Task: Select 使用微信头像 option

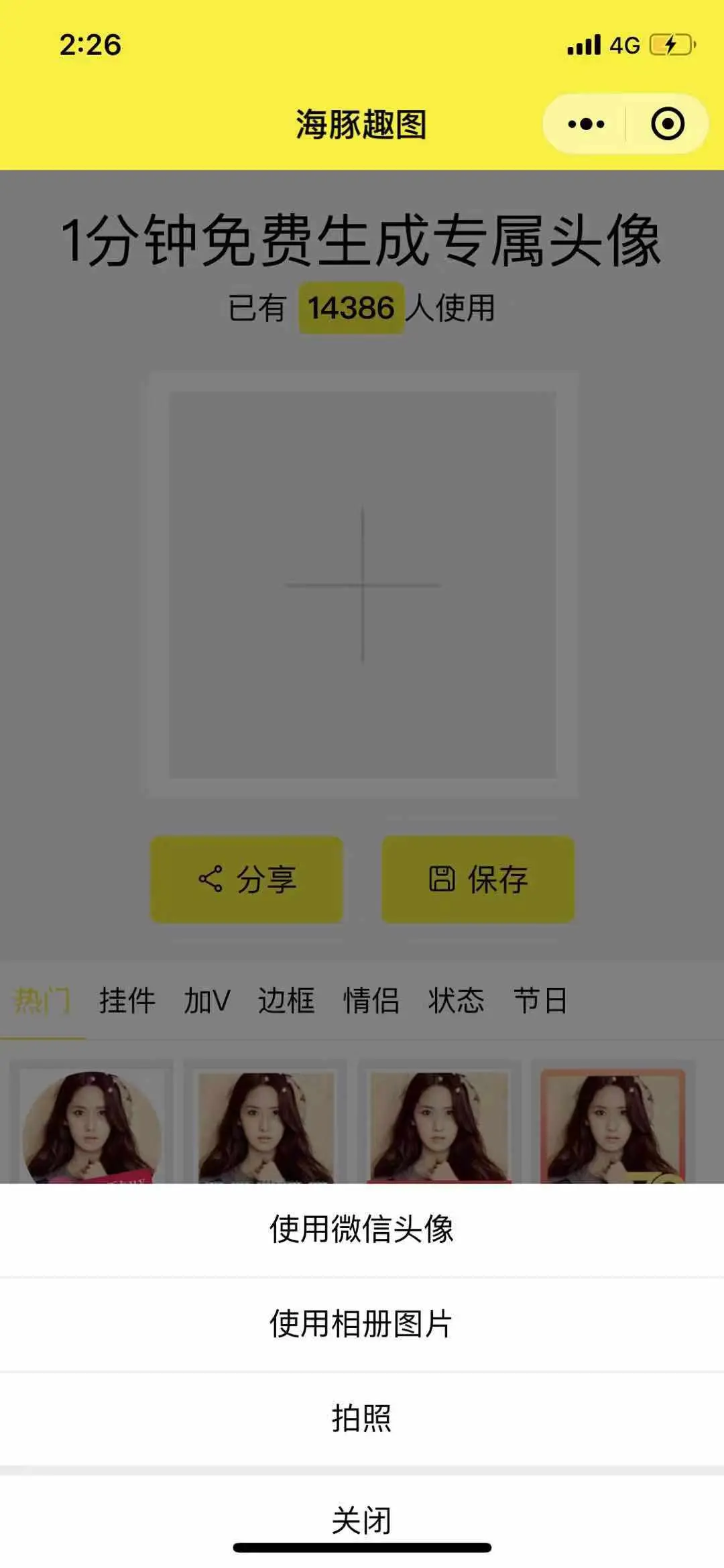Action: pos(361,1229)
